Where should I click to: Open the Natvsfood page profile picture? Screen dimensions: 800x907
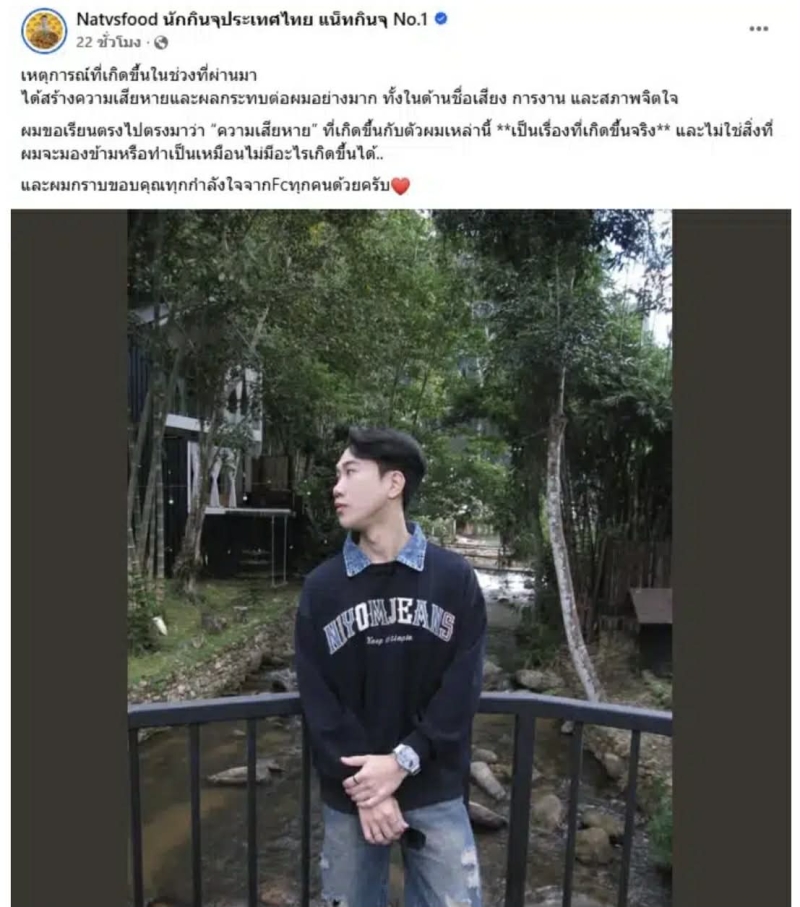(44, 30)
